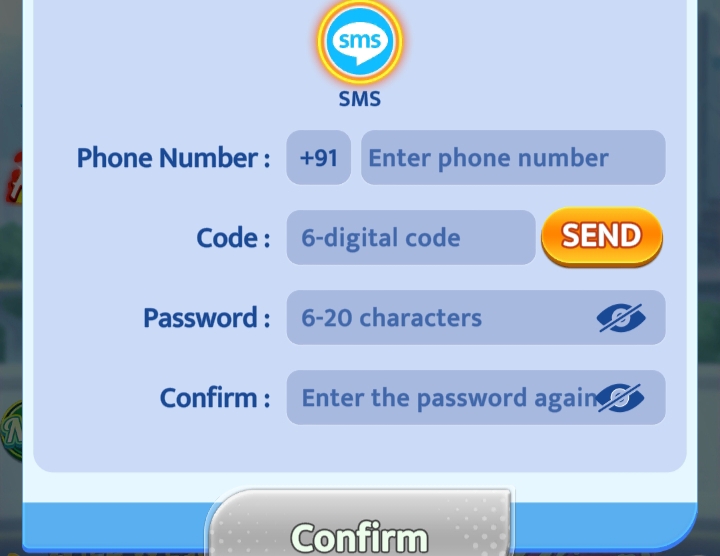
Task: Show the password in the Password field
Action: (x=620, y=318)
